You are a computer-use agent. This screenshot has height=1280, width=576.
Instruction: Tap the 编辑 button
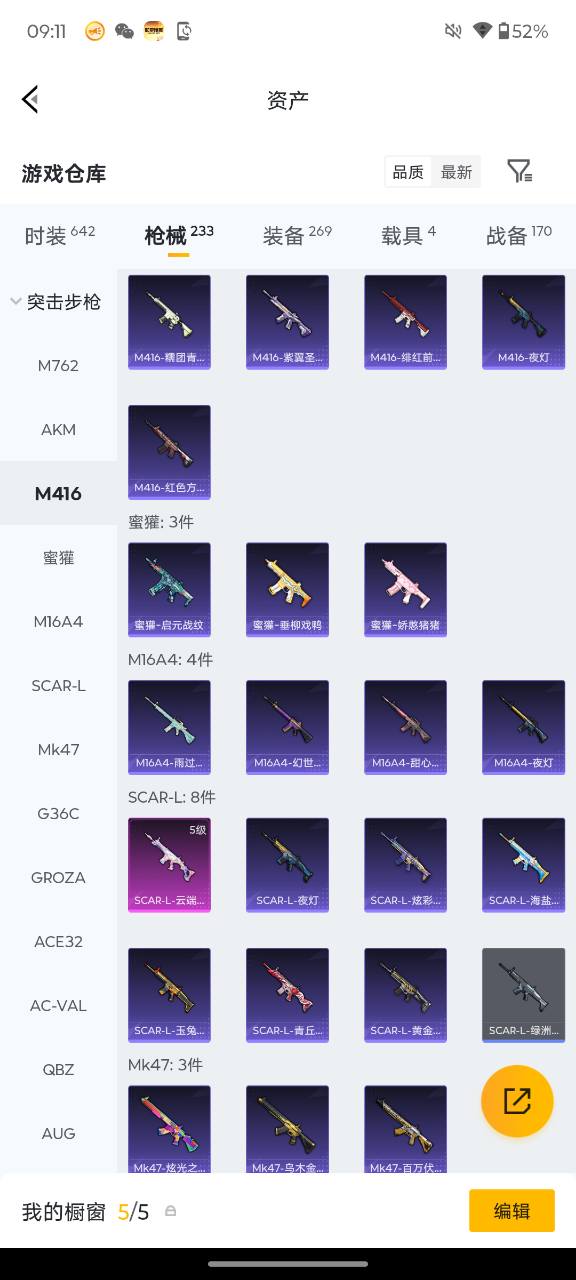pyautogui.click(x=512, y=1211)
